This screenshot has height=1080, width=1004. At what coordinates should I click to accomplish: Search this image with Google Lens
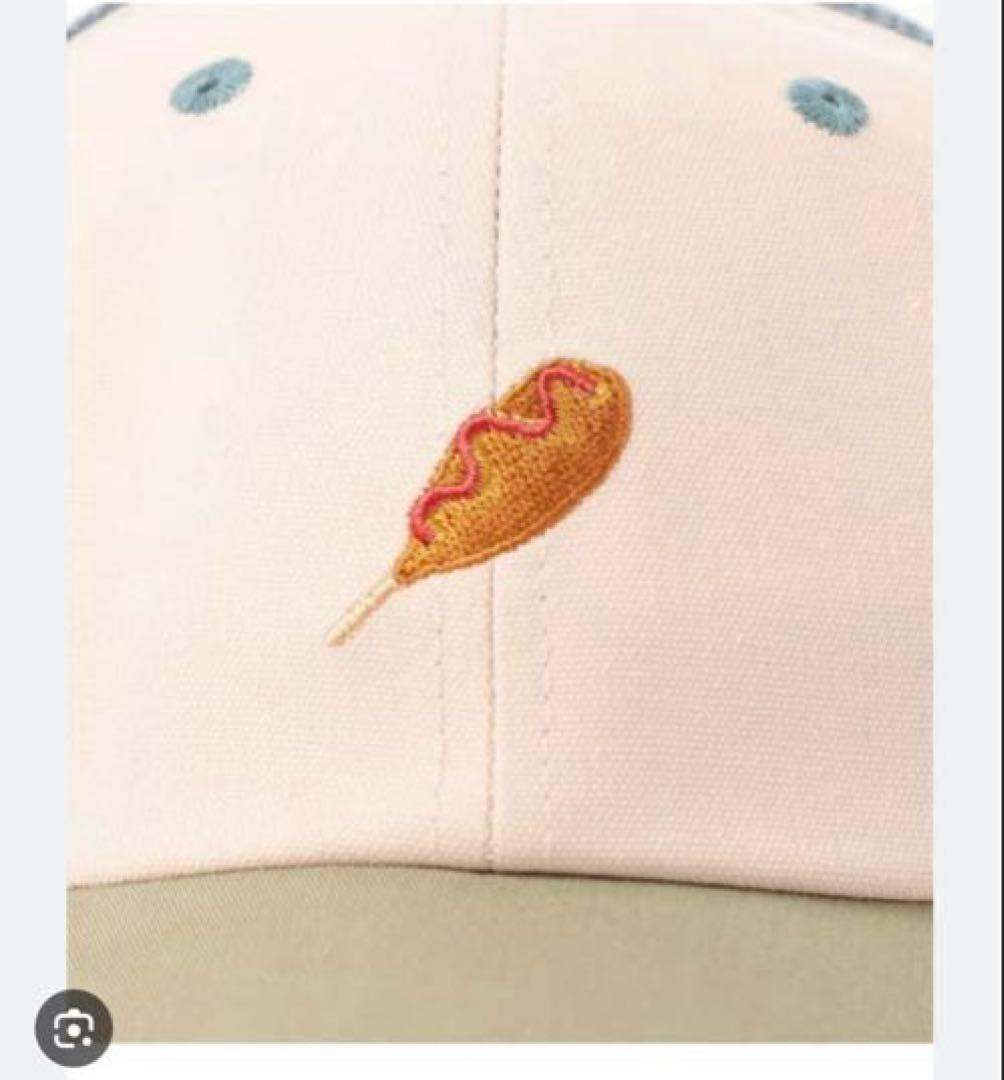point(74,1028)
